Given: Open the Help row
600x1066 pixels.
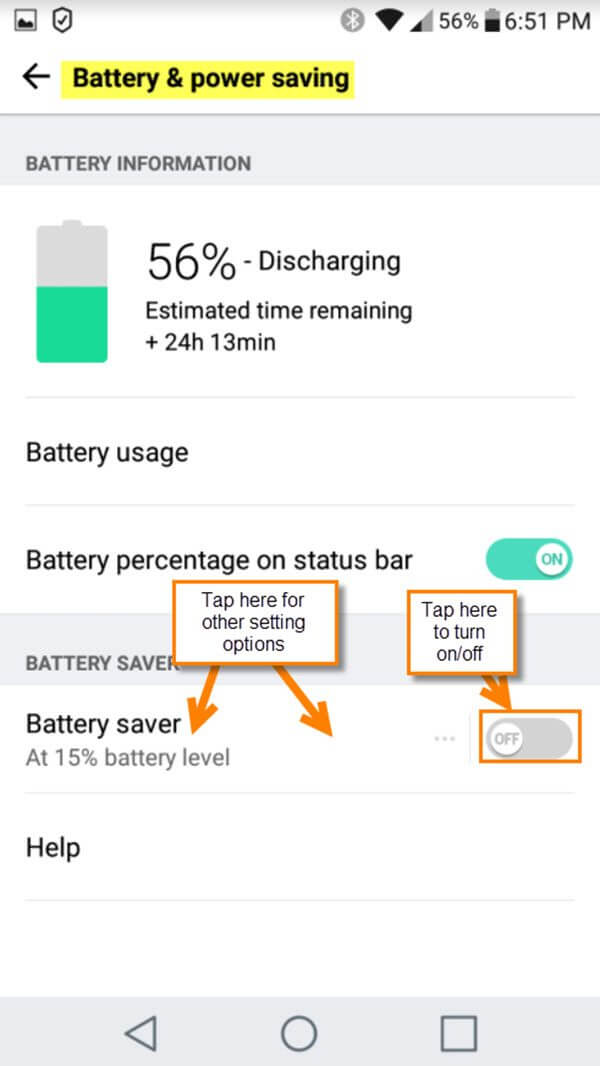Looking at the screenshot, I should (300, 848).
